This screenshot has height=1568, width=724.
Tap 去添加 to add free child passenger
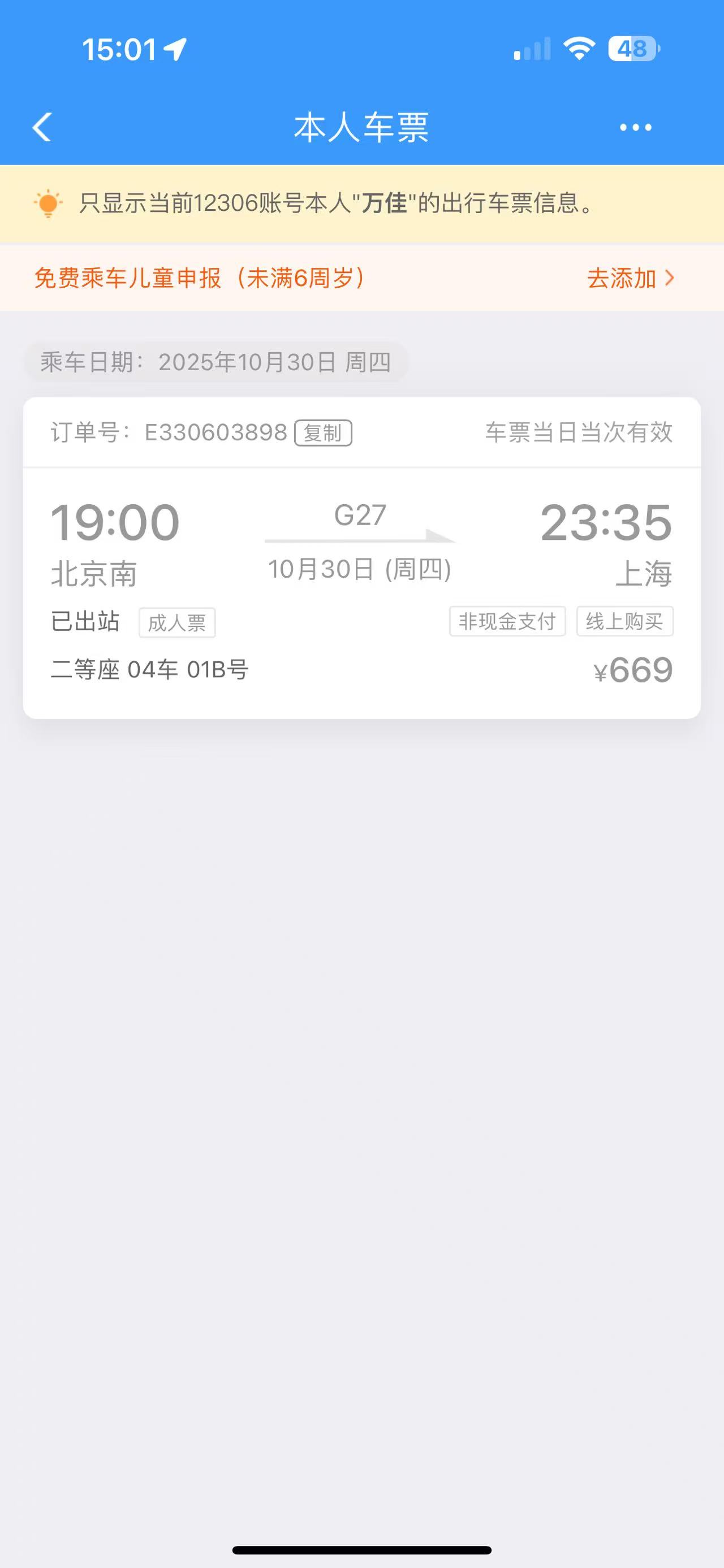click(x=630, y=278)
